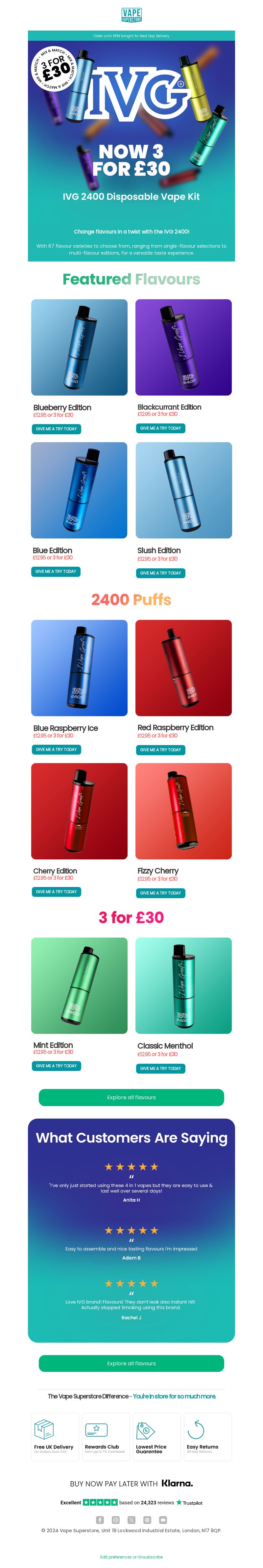Tap Give Me A Try Today under Cherry Edition
This screenshot has width=263, height=1568.
(56, 892)
